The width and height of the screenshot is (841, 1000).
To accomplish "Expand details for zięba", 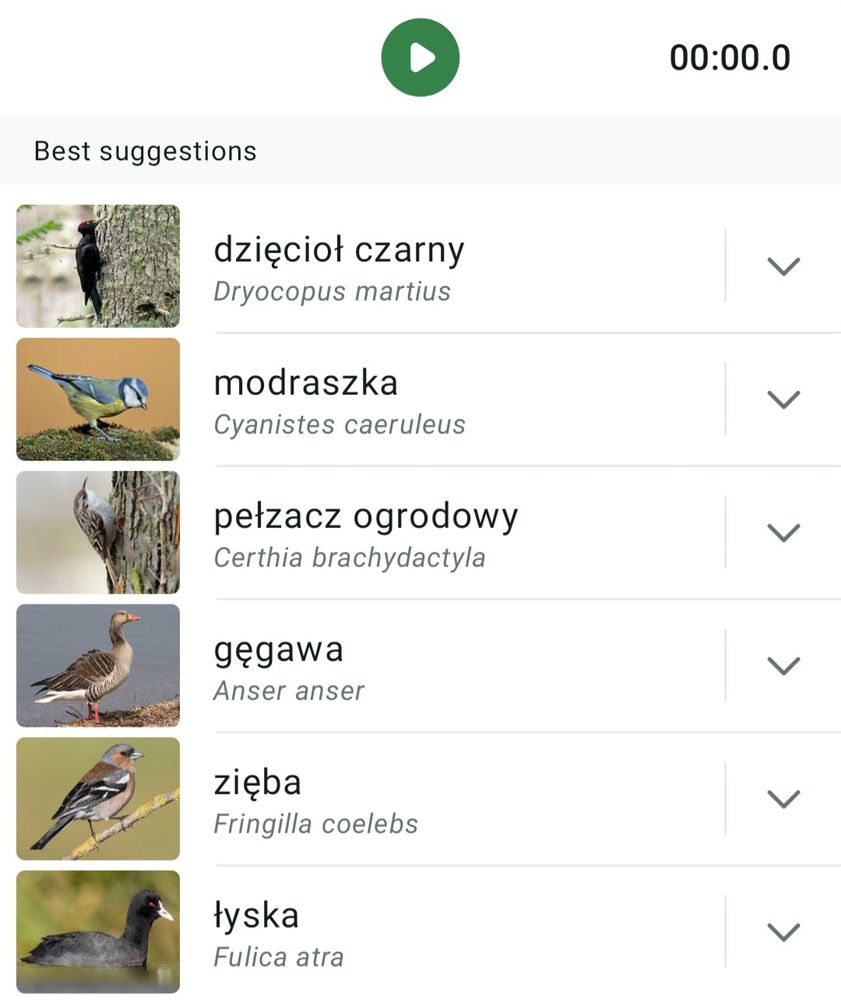I will (783, 798).
